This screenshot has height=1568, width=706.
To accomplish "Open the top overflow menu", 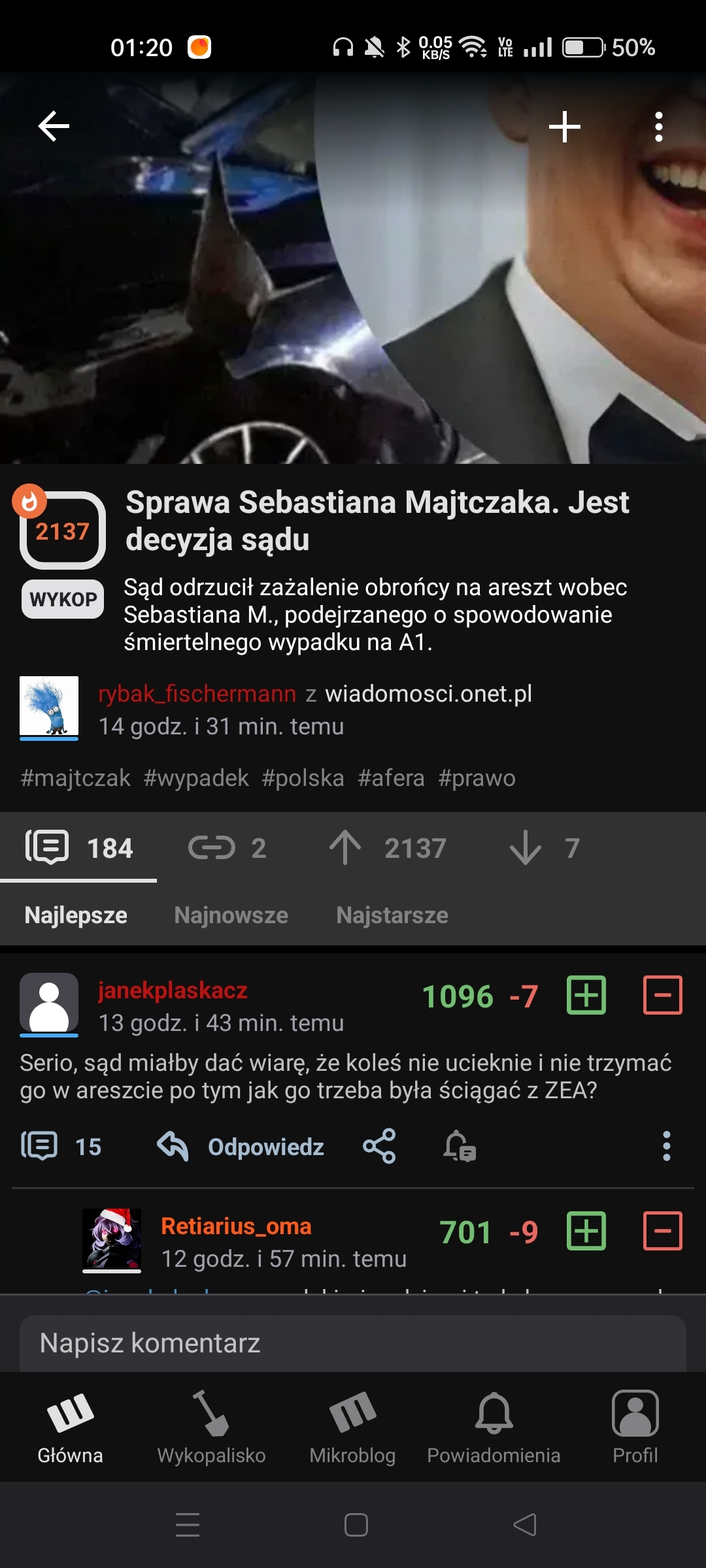I will point(659,127).
